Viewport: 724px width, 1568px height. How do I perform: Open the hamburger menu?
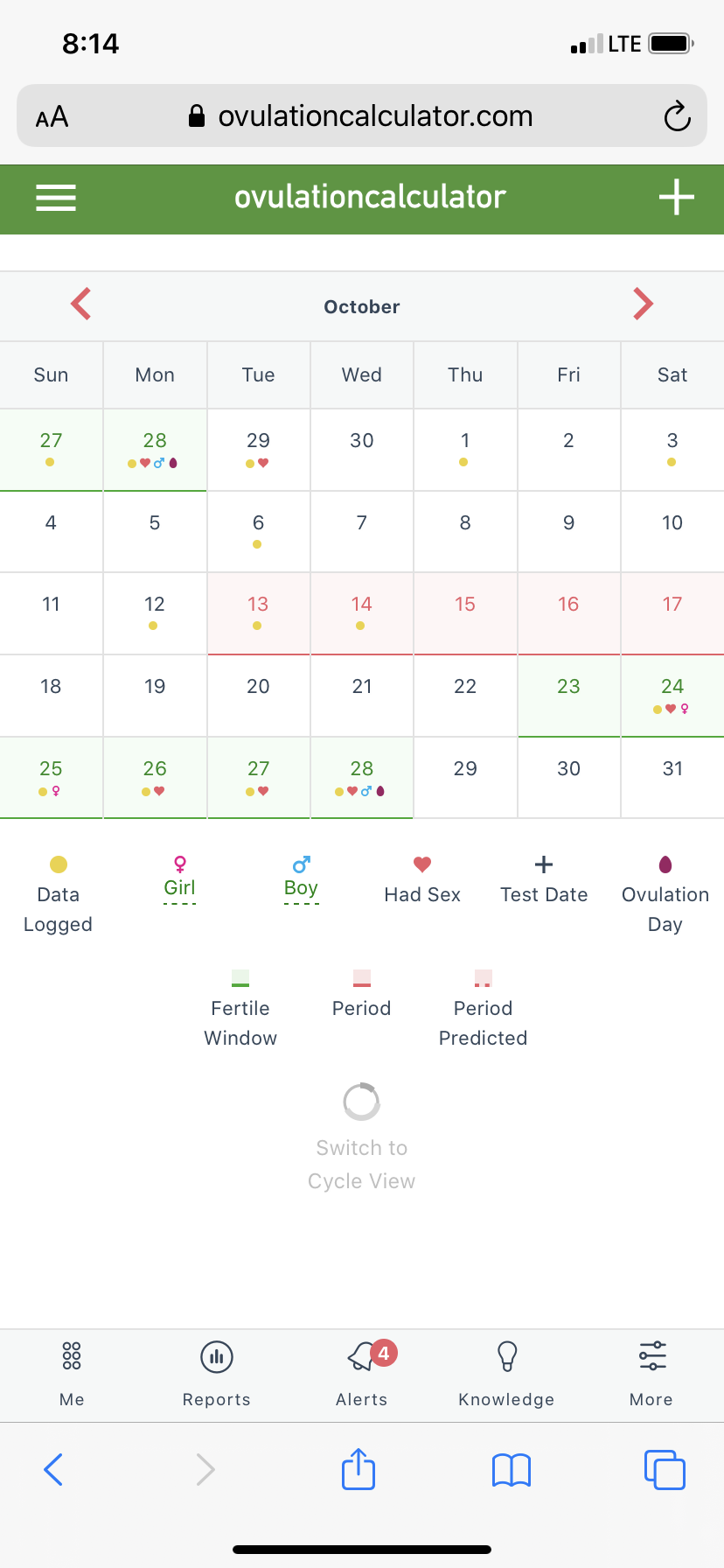tap(56, 198)
